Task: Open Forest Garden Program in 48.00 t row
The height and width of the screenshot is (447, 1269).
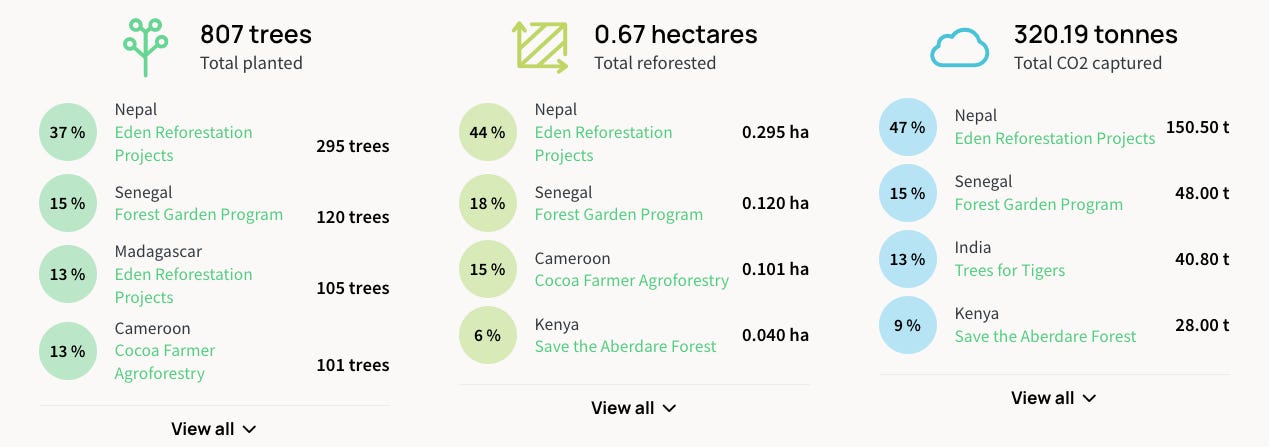Action: 1038,205
